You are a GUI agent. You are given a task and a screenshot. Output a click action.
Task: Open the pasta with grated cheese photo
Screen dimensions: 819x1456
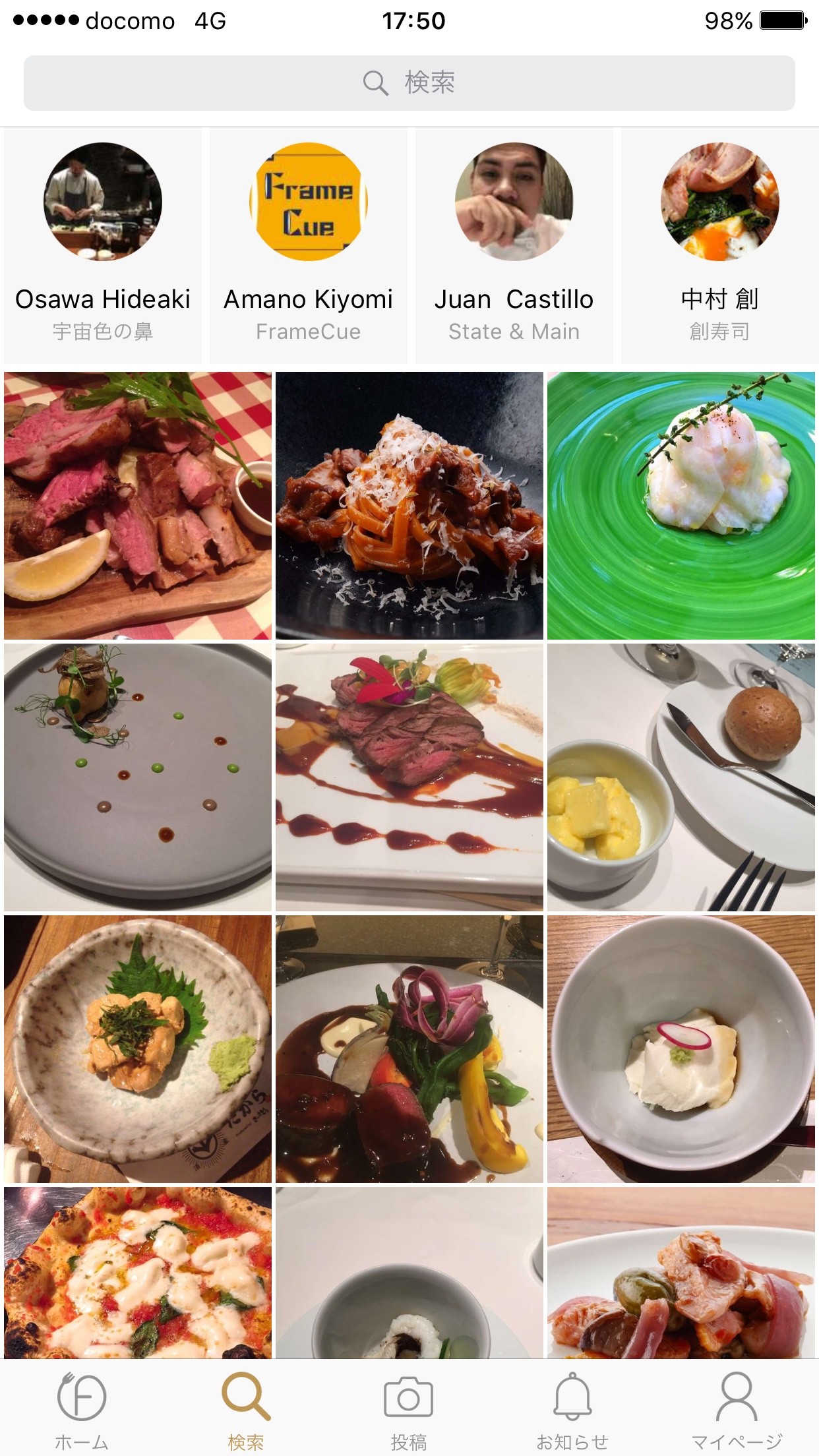[409, 506]
